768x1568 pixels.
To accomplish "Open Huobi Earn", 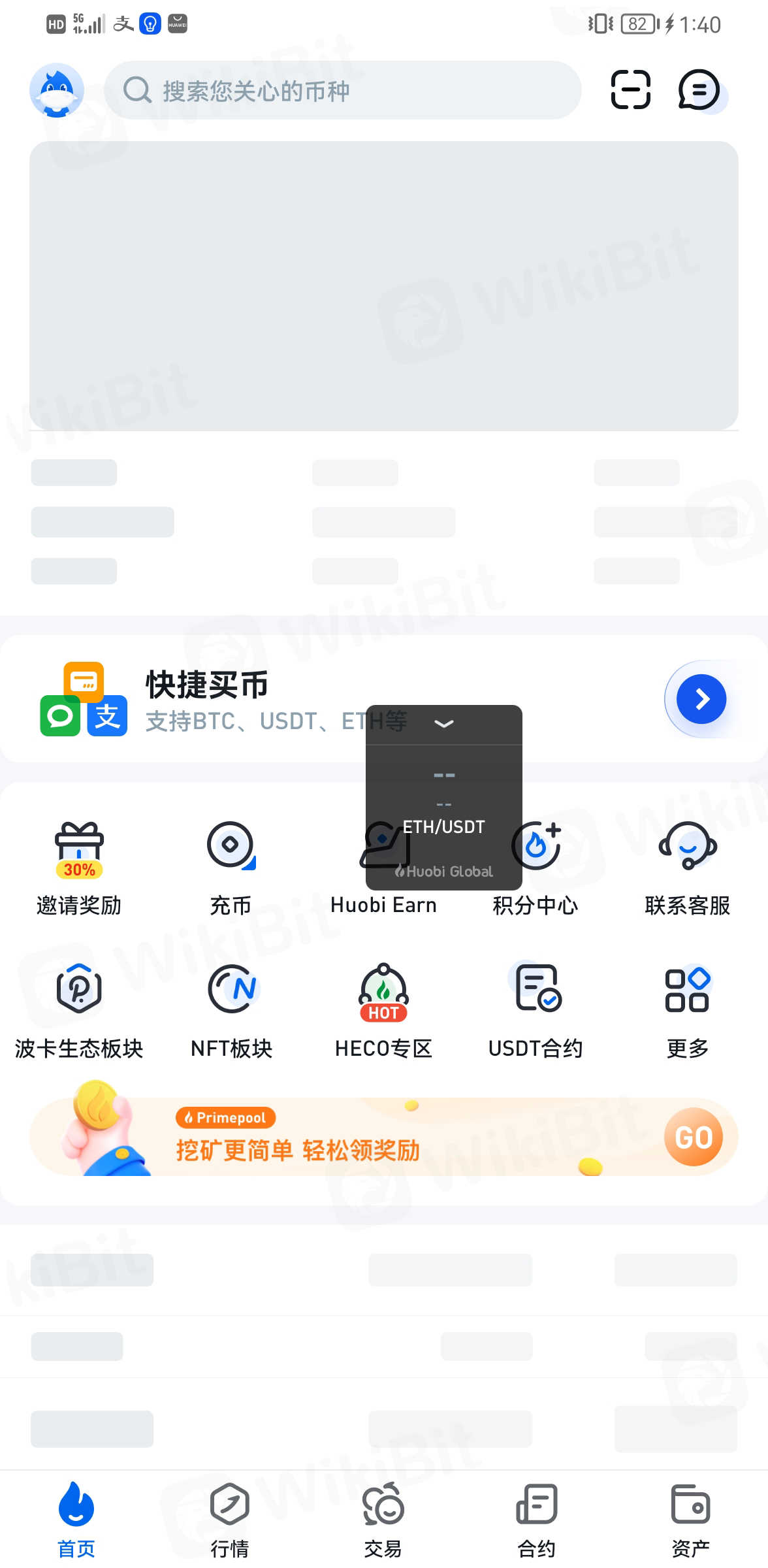I will click(x=383, y=905).
